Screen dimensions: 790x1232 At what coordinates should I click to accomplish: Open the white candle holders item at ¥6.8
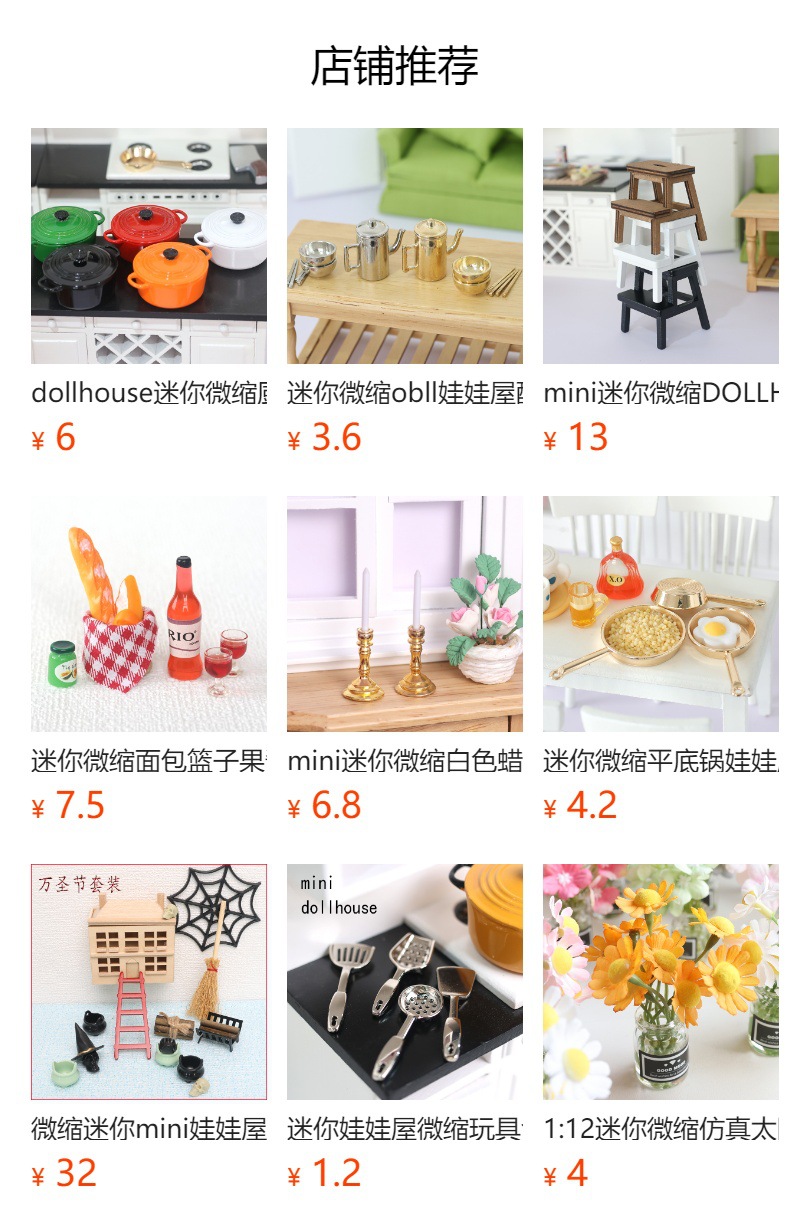pos(405,614)
